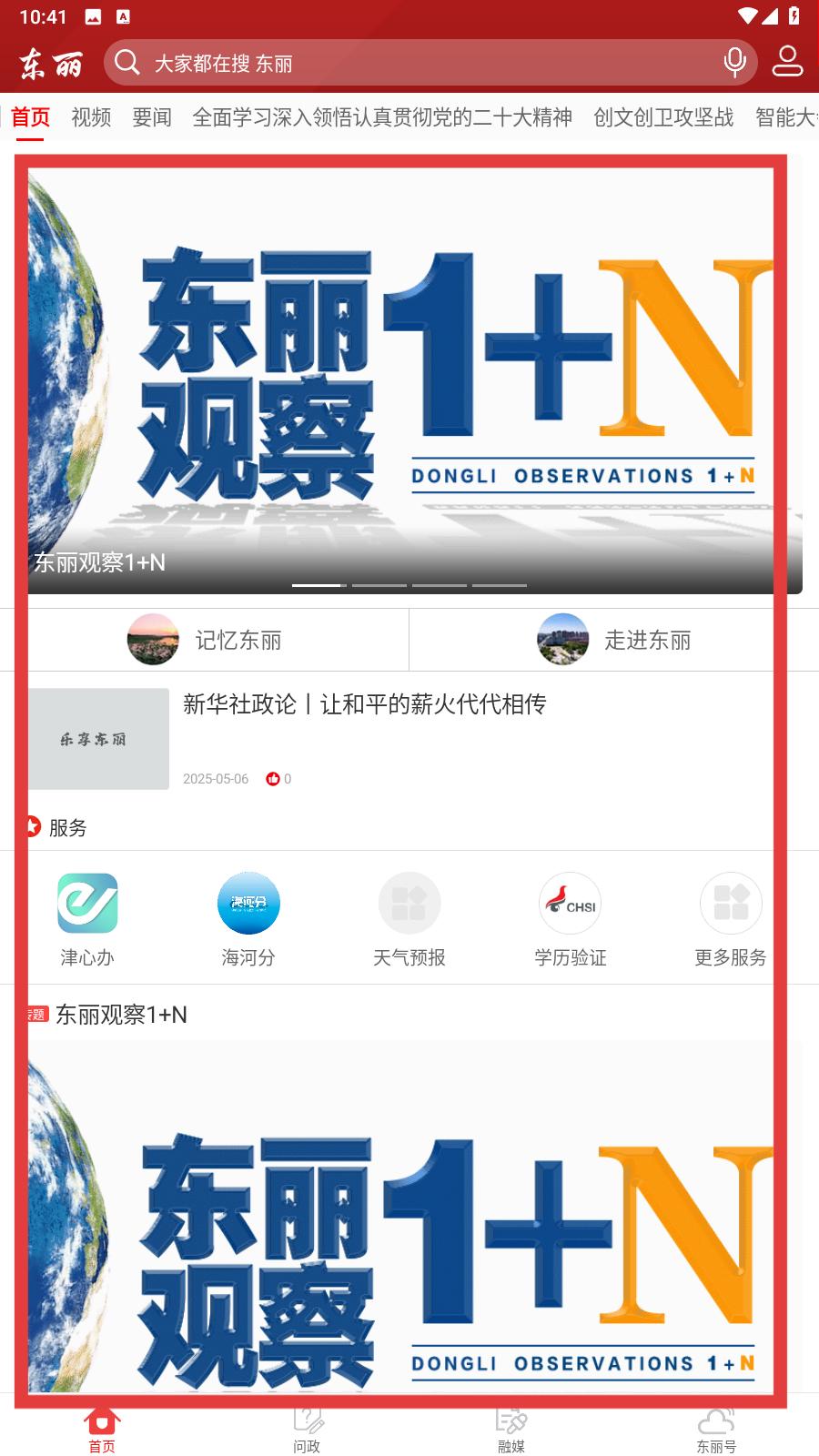Go to the 东丽号 bottom tab
Screen dimensions: 819x1456
tap(716, 1431)
